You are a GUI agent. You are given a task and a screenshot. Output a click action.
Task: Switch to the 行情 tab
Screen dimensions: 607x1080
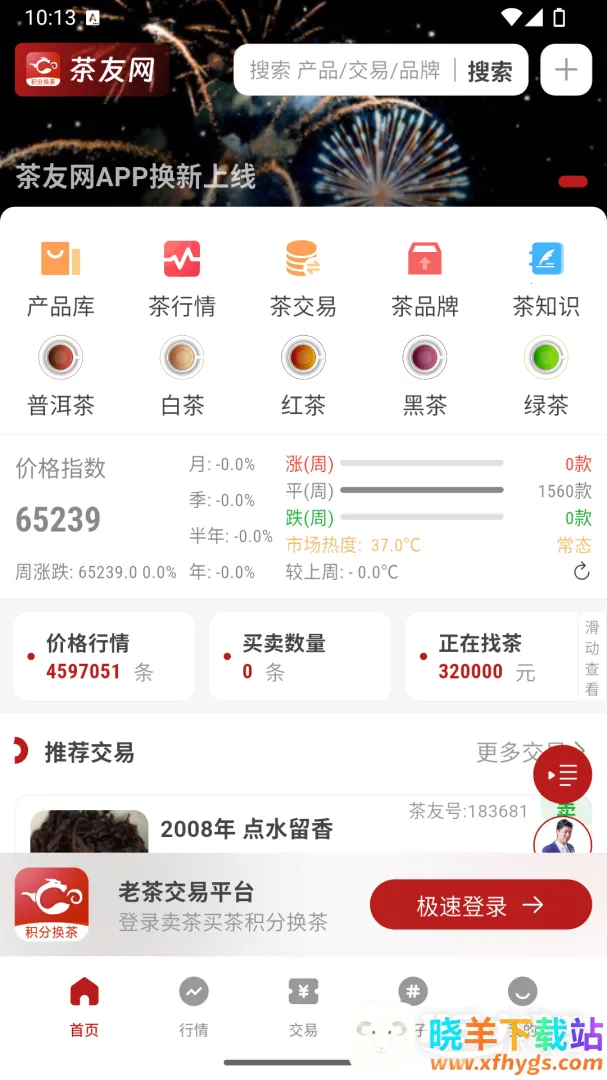194,1005
